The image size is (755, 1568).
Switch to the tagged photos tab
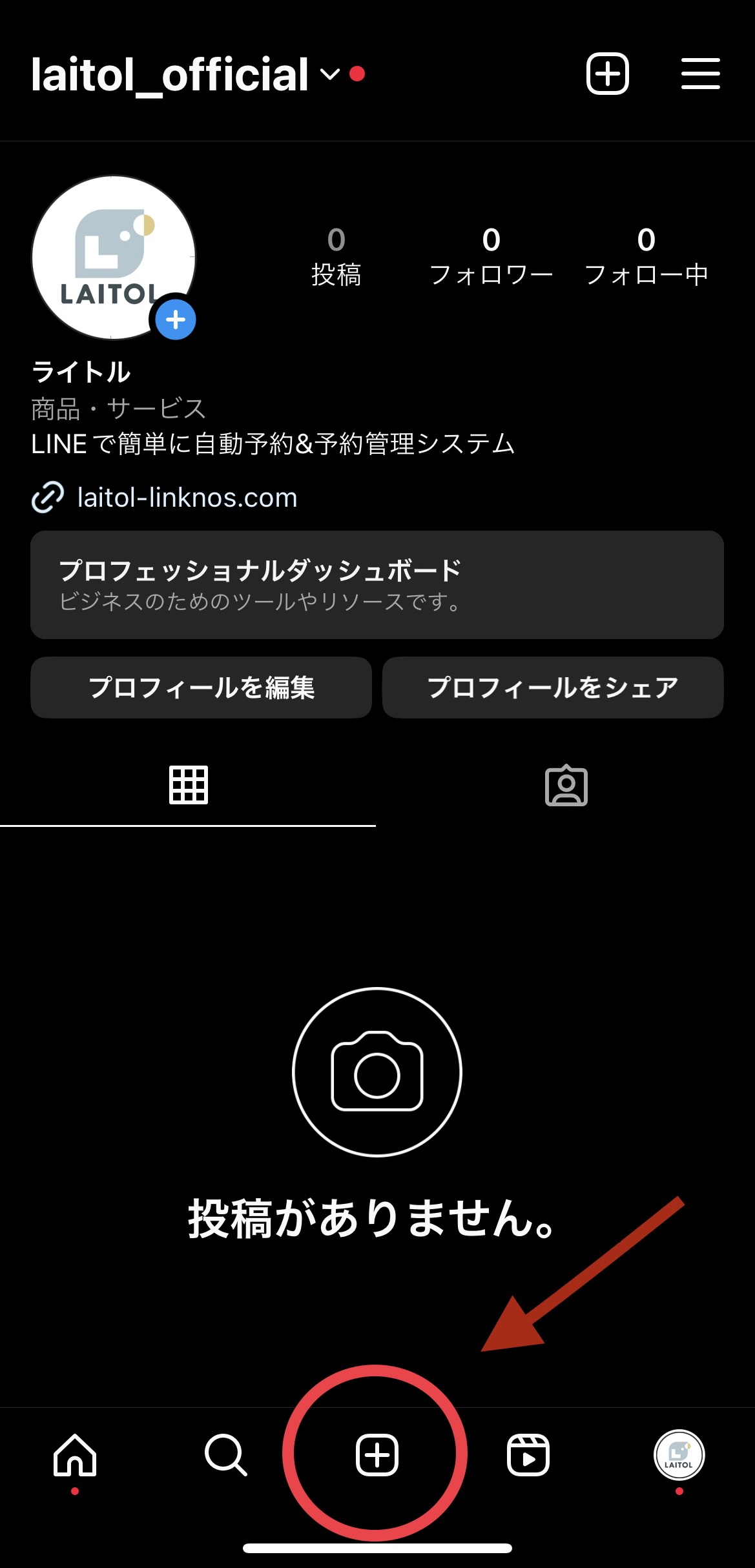coord(566,786)
